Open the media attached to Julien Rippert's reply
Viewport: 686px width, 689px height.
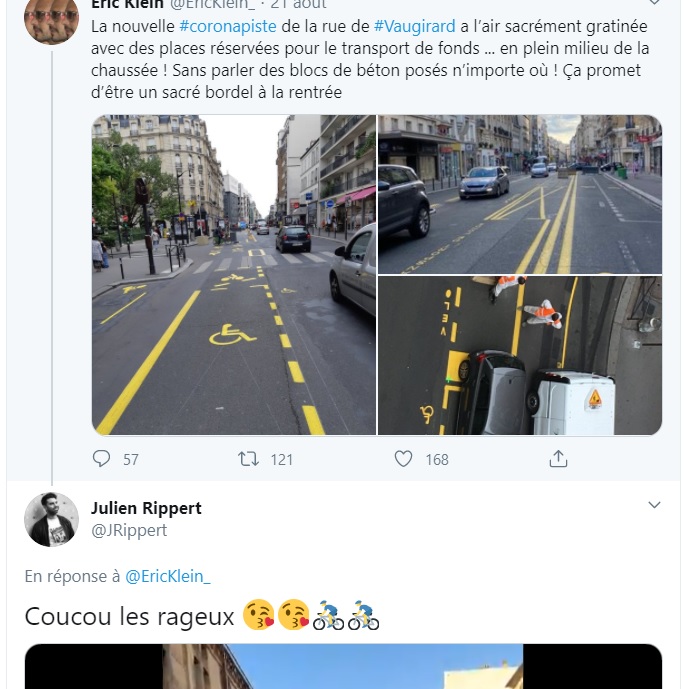[x=343, y=666]
